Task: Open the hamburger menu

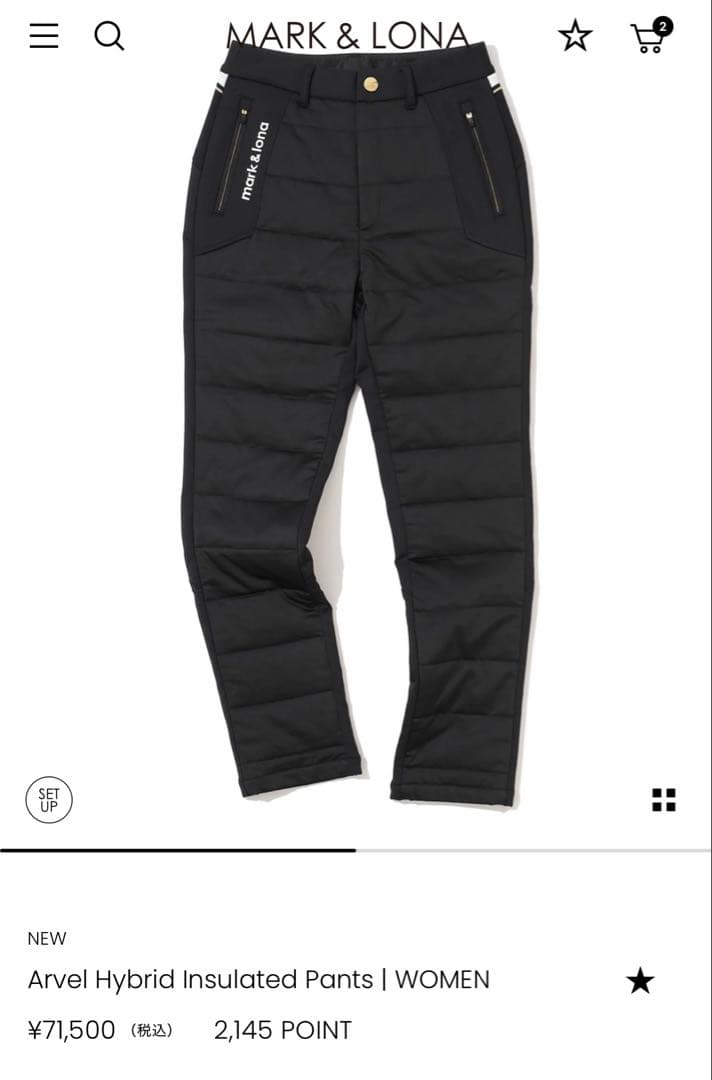Action: [x=43, y=36]
